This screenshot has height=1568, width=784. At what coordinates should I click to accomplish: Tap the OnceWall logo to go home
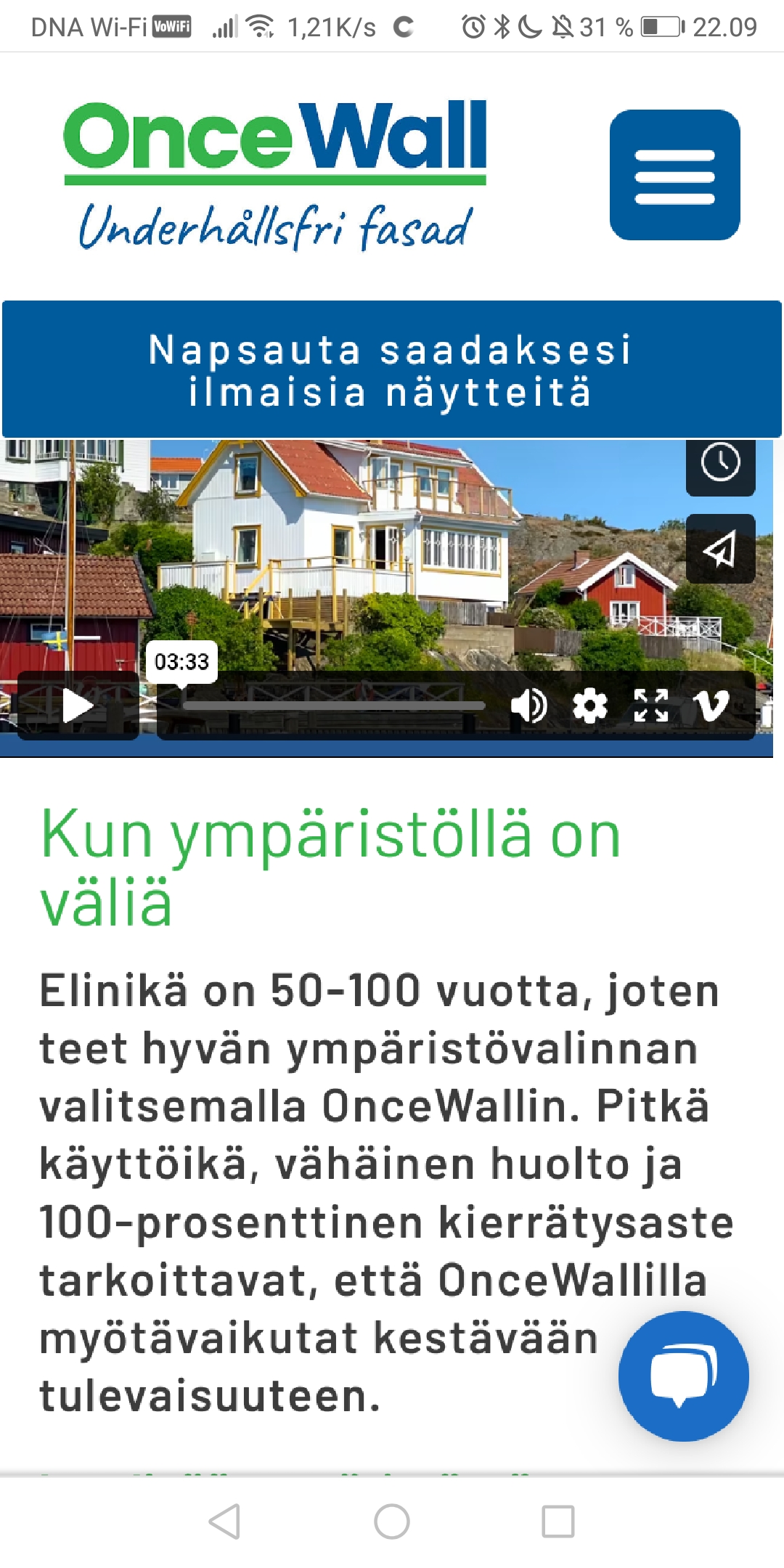(275, 174)
